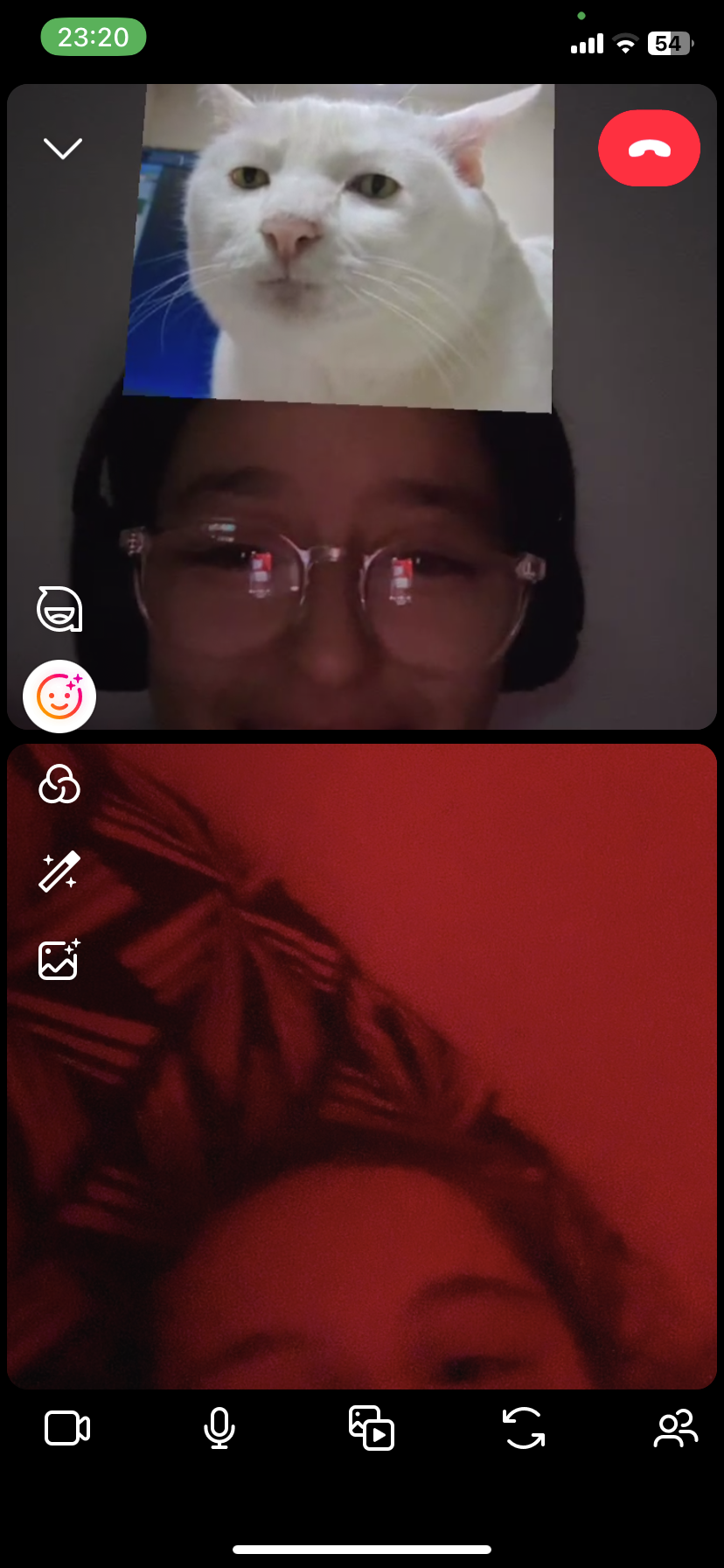The height and width of the screenshot is (1568, 724).
Task: Open the avatar mask effects
Action: tap(59, 608)
